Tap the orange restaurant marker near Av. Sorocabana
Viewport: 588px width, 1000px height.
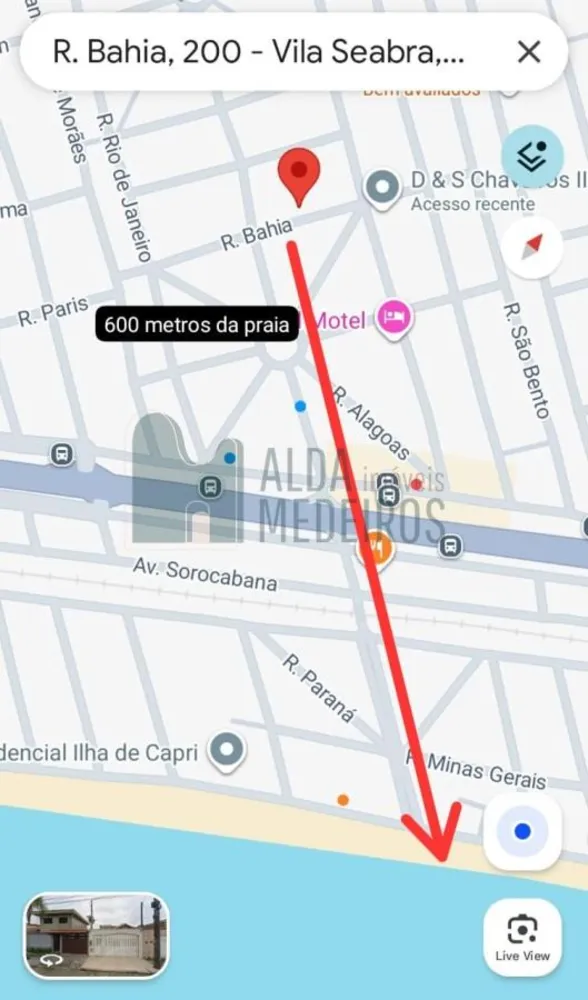(x=376, y=550)
